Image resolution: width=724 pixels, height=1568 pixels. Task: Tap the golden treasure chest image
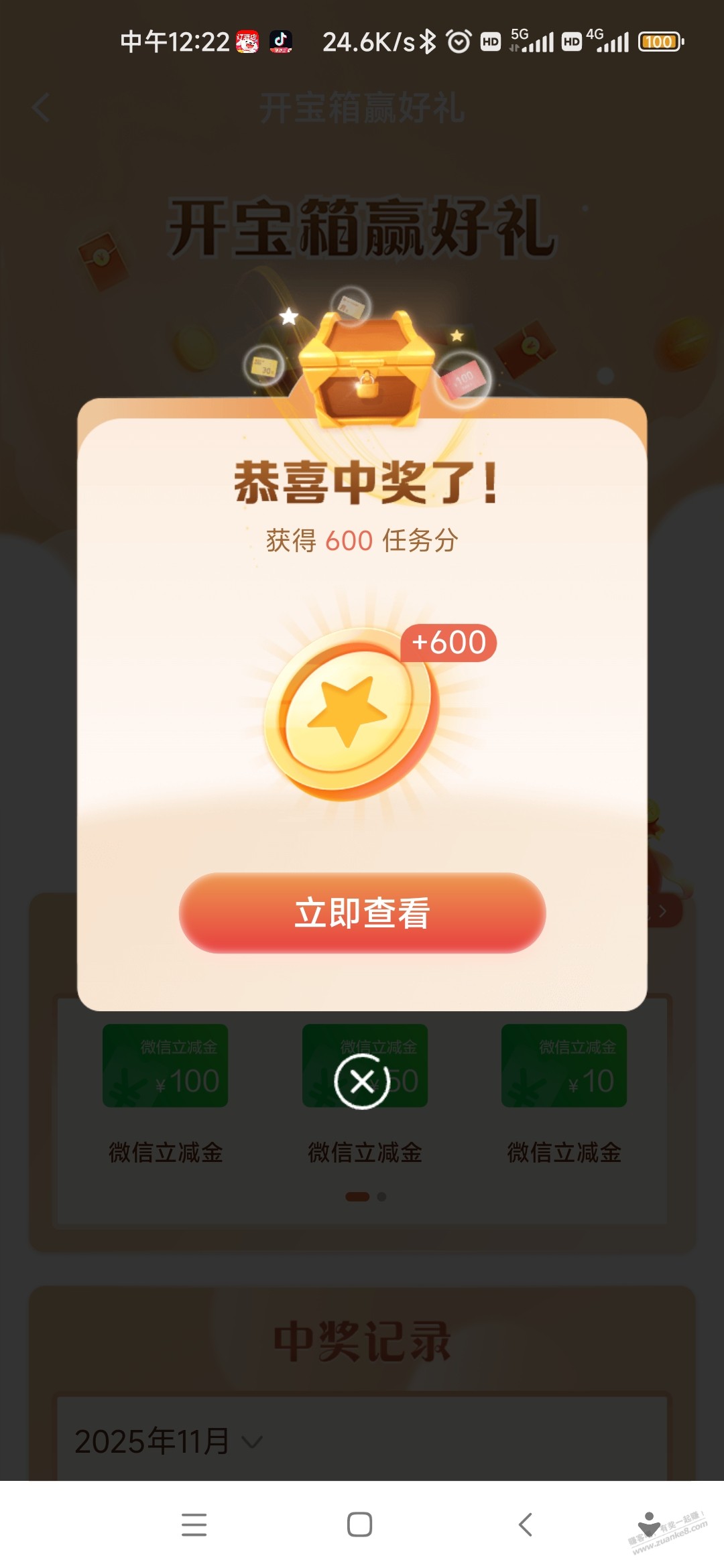[367, 369]
